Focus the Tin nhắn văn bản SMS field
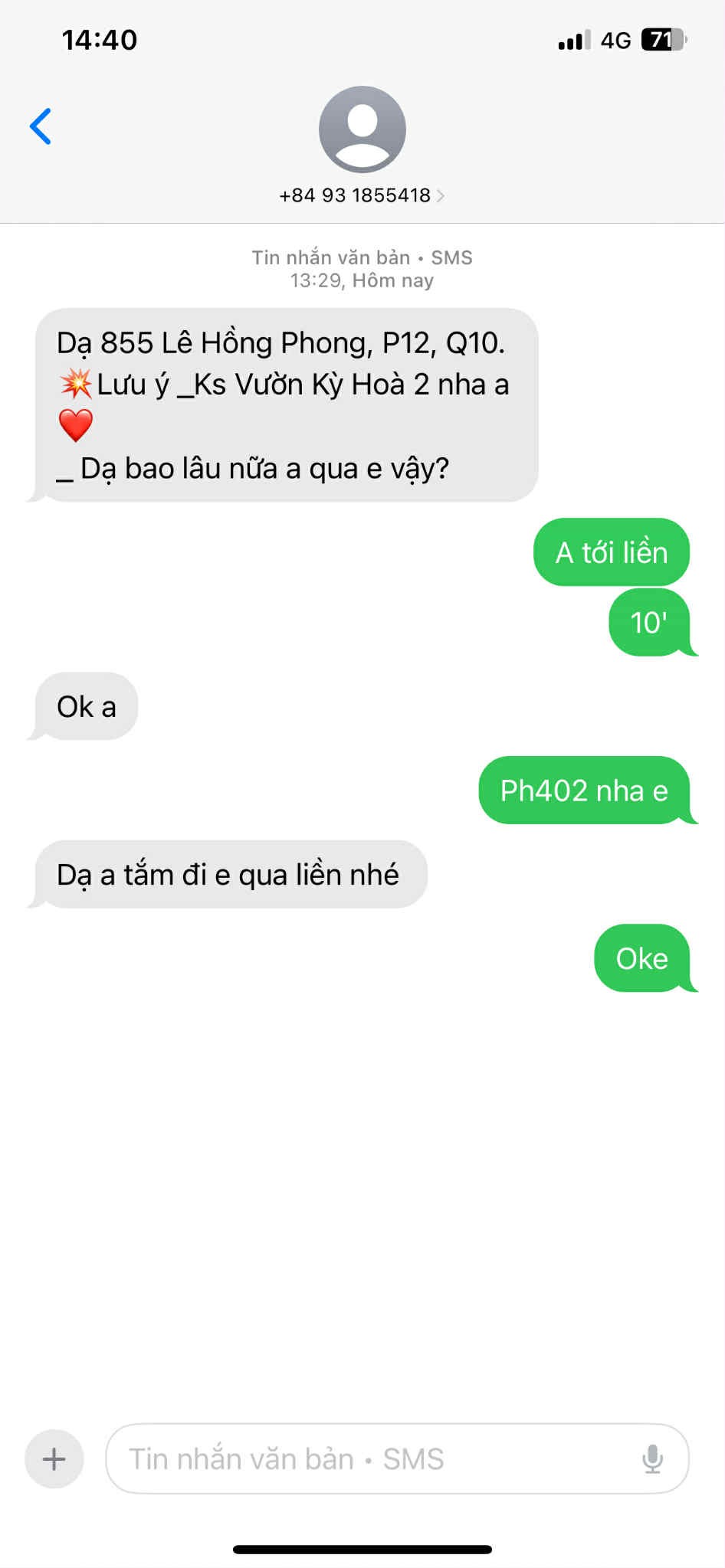The image size is (725, 1568). (x=368, y=1458)
